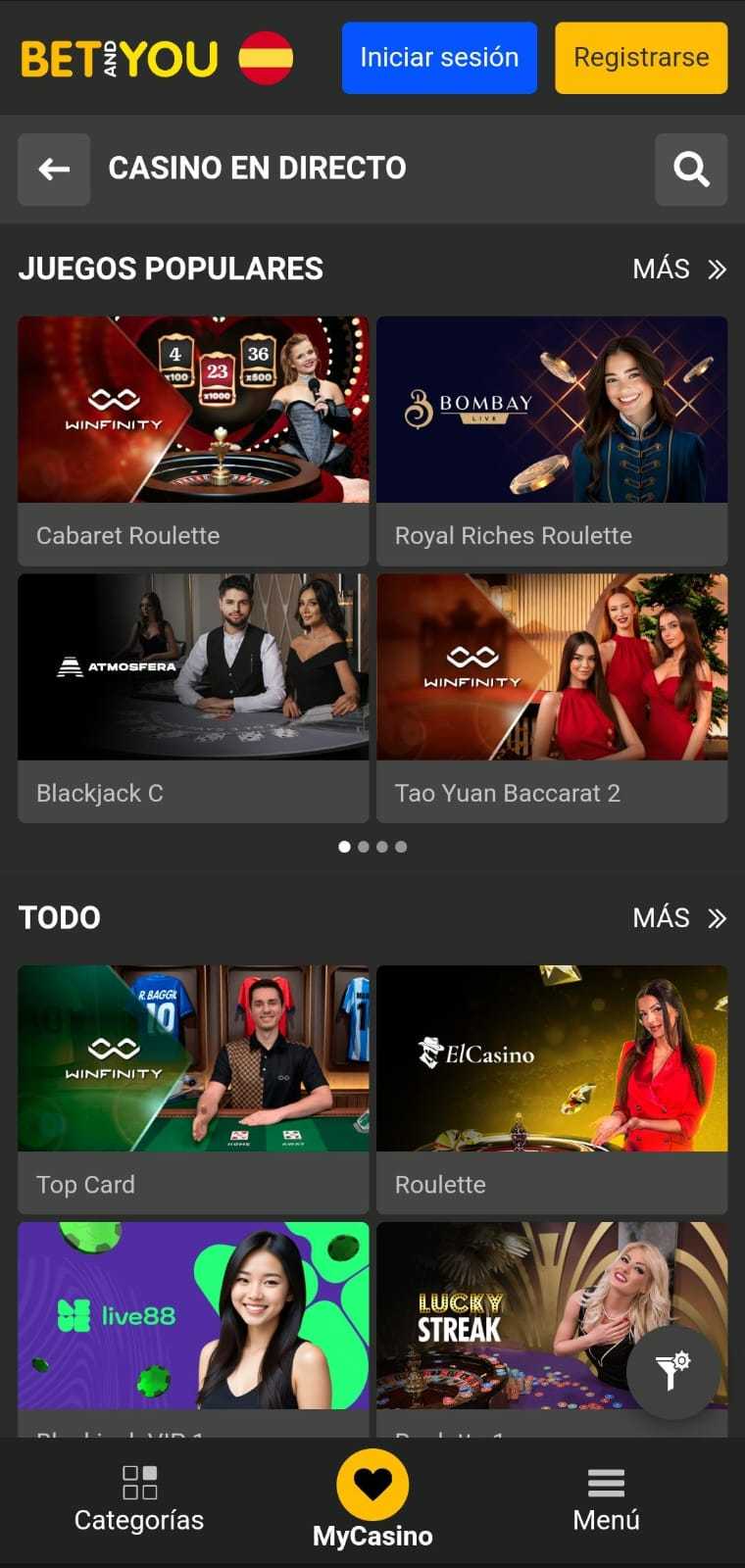The height and width of the screenshot is (1568, 745).
Task: Change language via the Spain flag
Action: [x=266, y=58]
